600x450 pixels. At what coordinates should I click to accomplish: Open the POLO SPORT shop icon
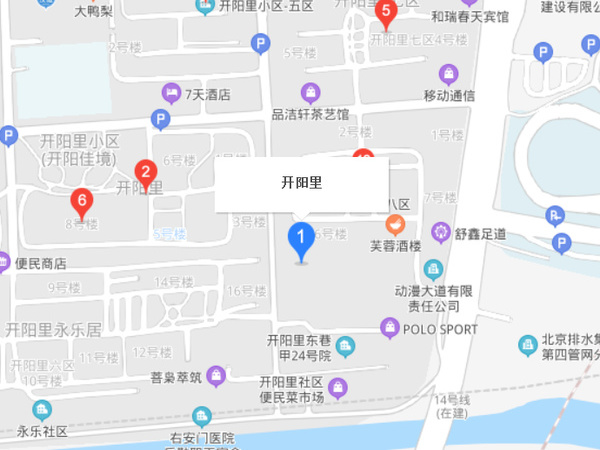[390, 326]
